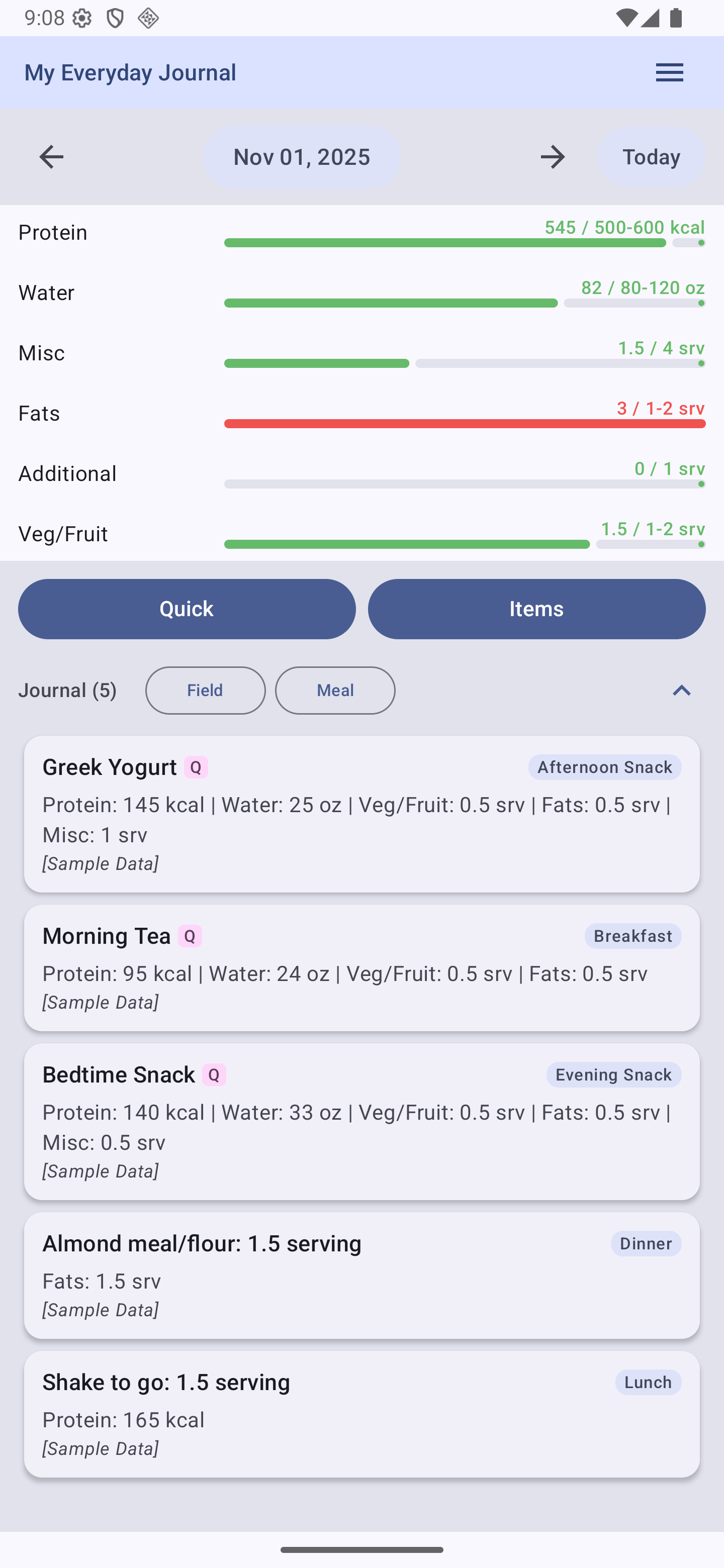Open the settings gear in status bar
Screen dimensions: 724x1568
(82, 18)
